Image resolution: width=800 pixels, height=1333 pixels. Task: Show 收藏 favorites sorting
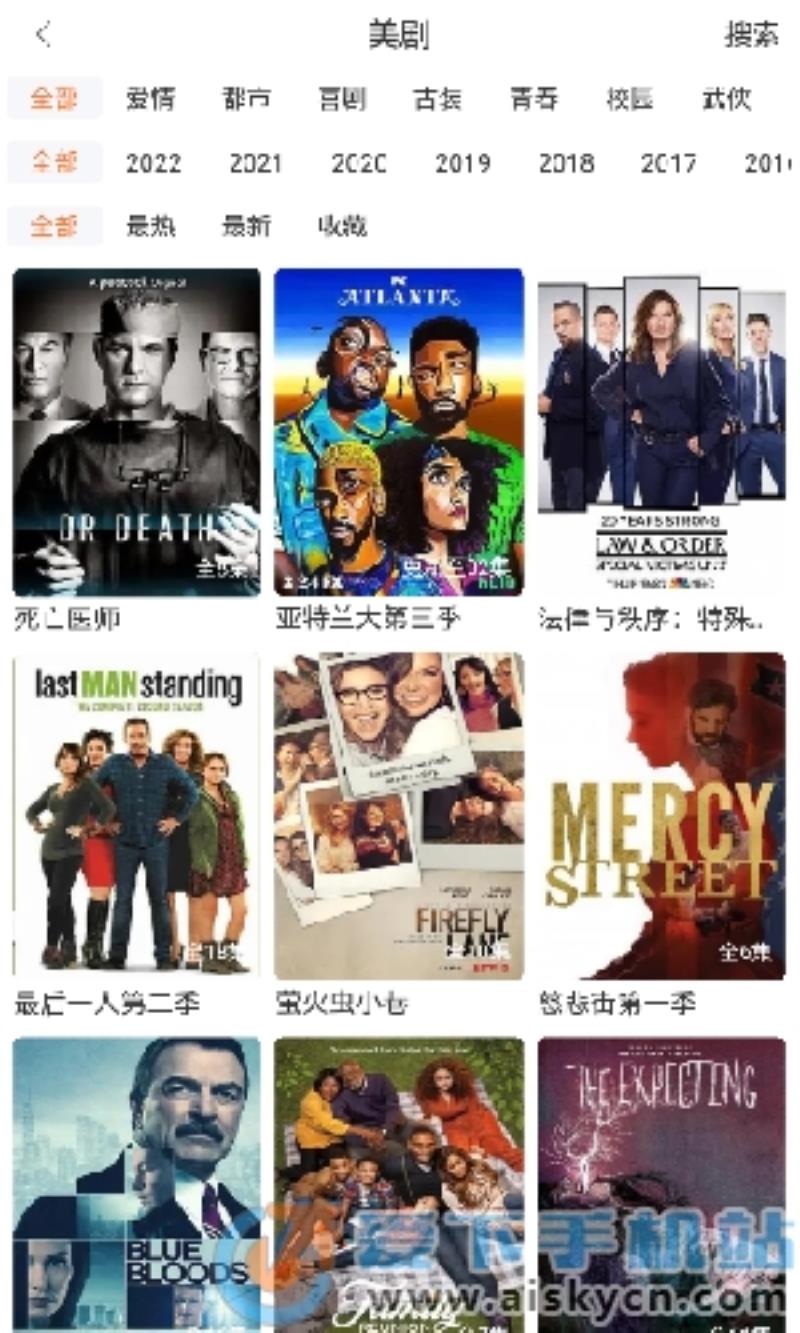click(342, 226)
